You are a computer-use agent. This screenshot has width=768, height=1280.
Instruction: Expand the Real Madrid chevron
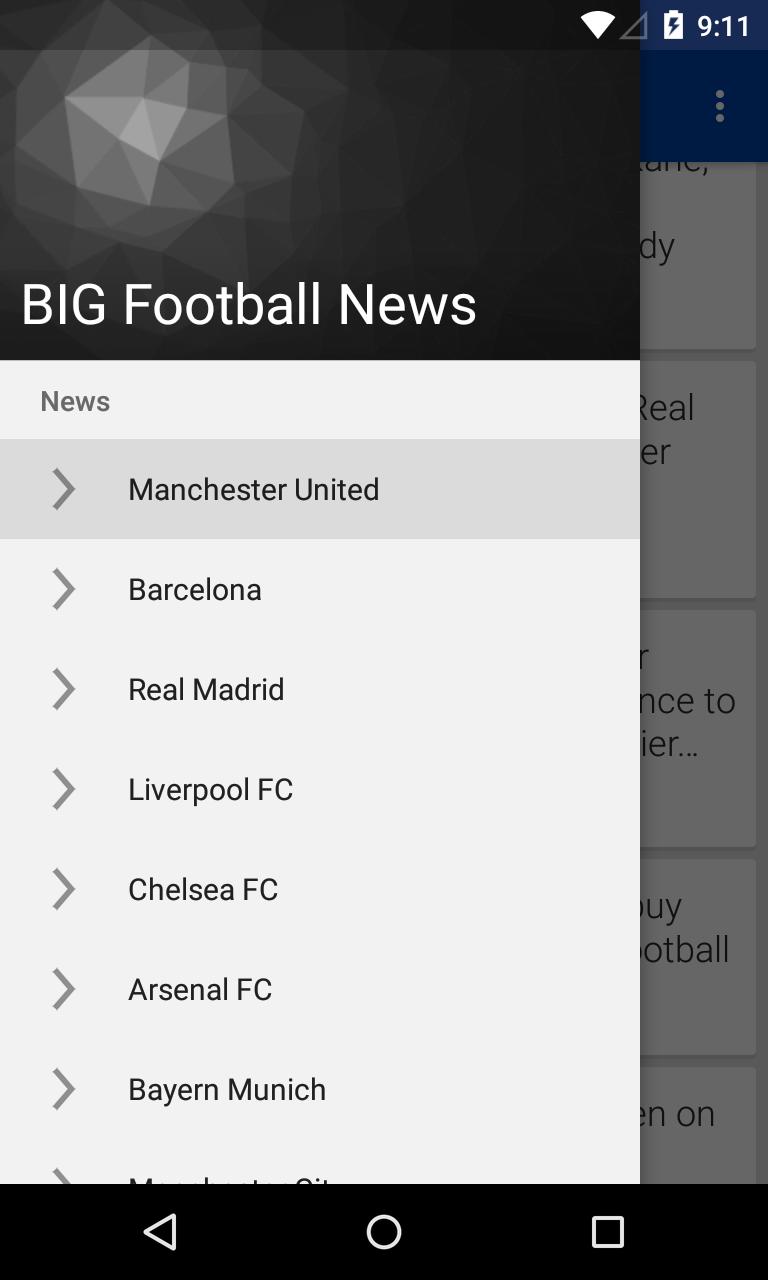click(x=62, y=689)
